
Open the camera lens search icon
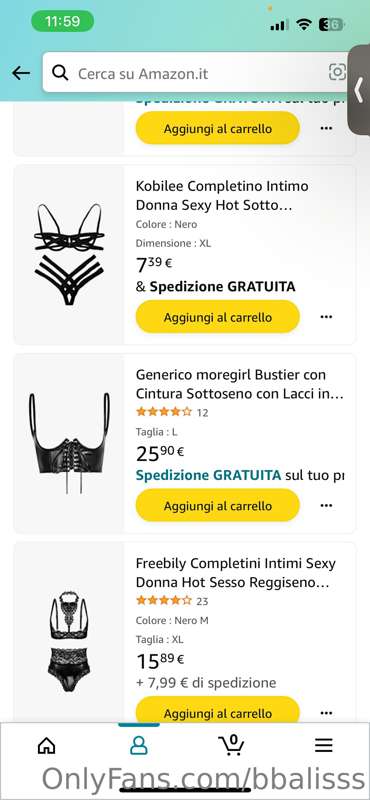337,72
